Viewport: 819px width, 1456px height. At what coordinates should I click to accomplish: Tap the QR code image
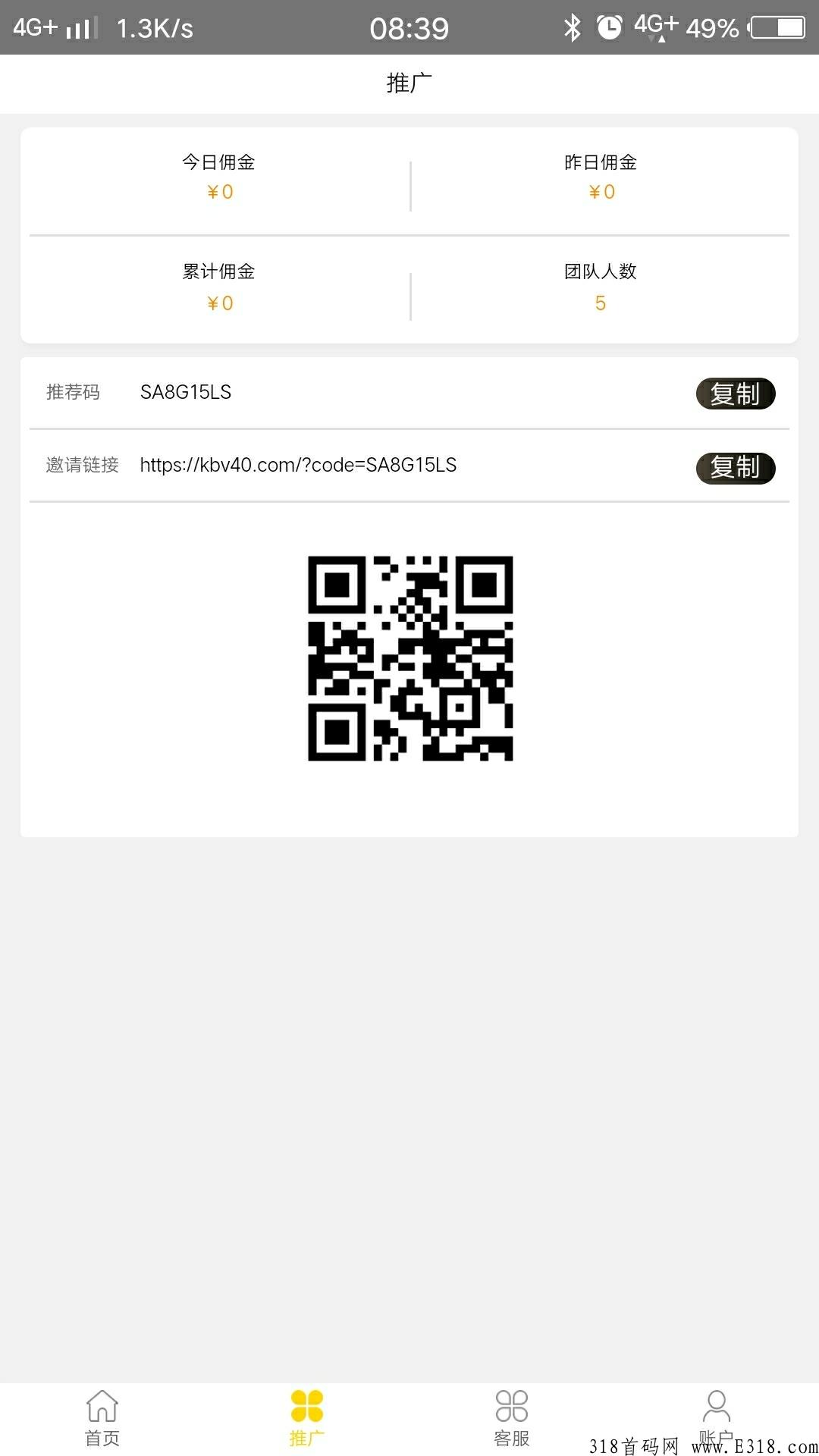[409, 658]
